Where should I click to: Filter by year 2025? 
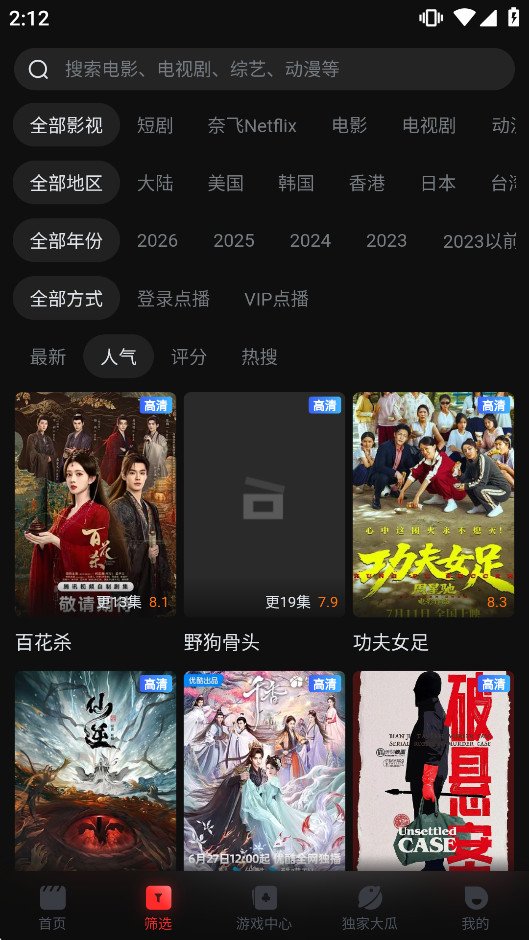click(x=234, y=240)
